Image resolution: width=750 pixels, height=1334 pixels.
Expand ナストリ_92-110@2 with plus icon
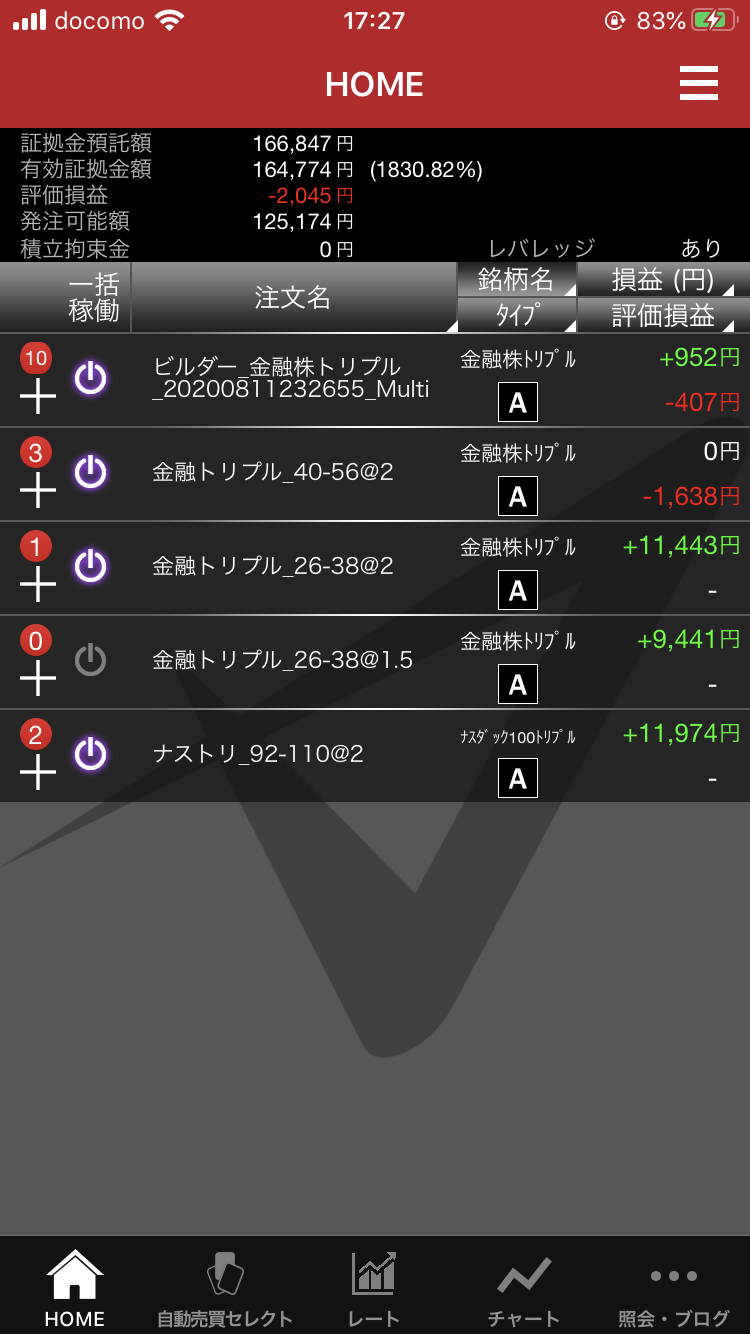coord(38,772)
